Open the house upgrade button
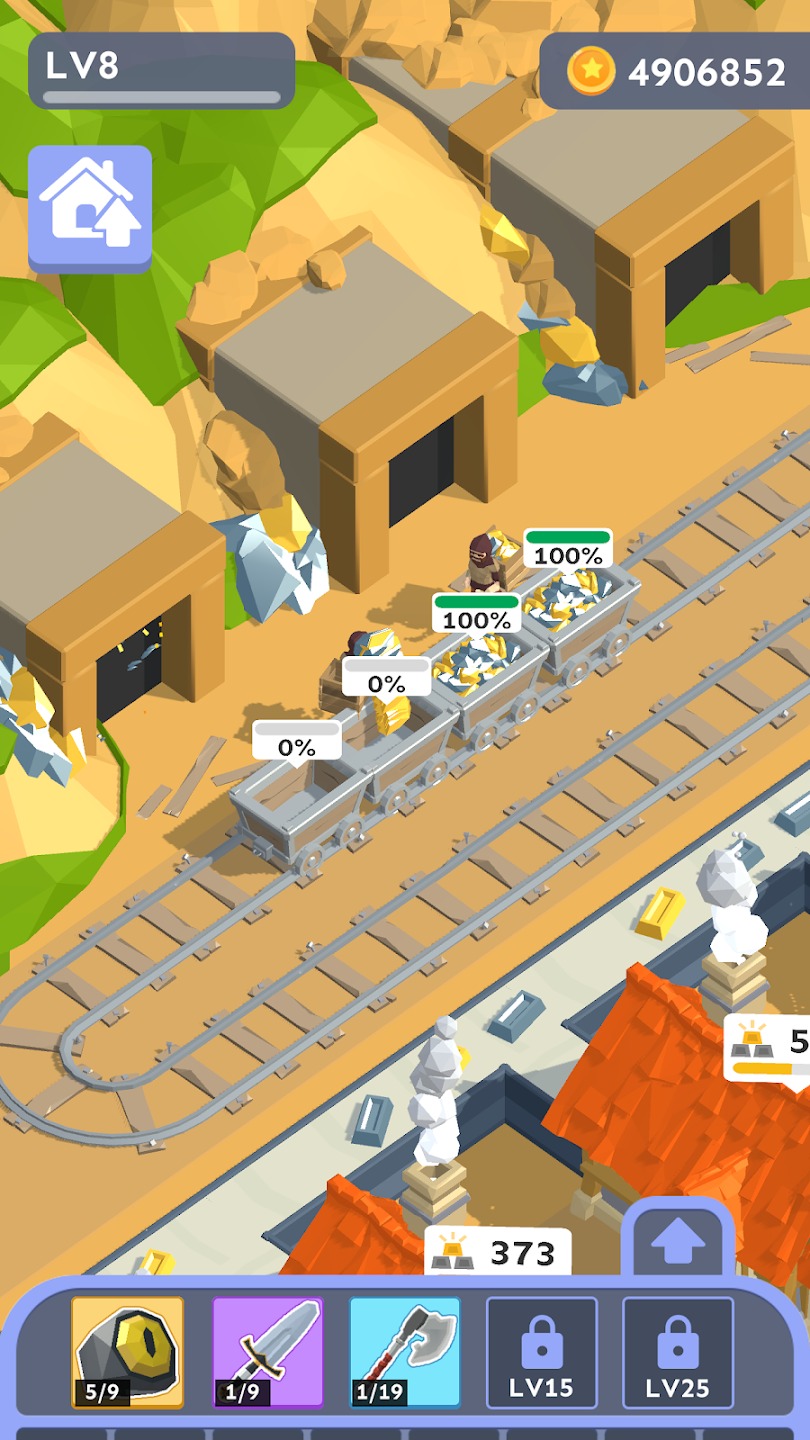810x1440 pixels. tap(90, 207)
